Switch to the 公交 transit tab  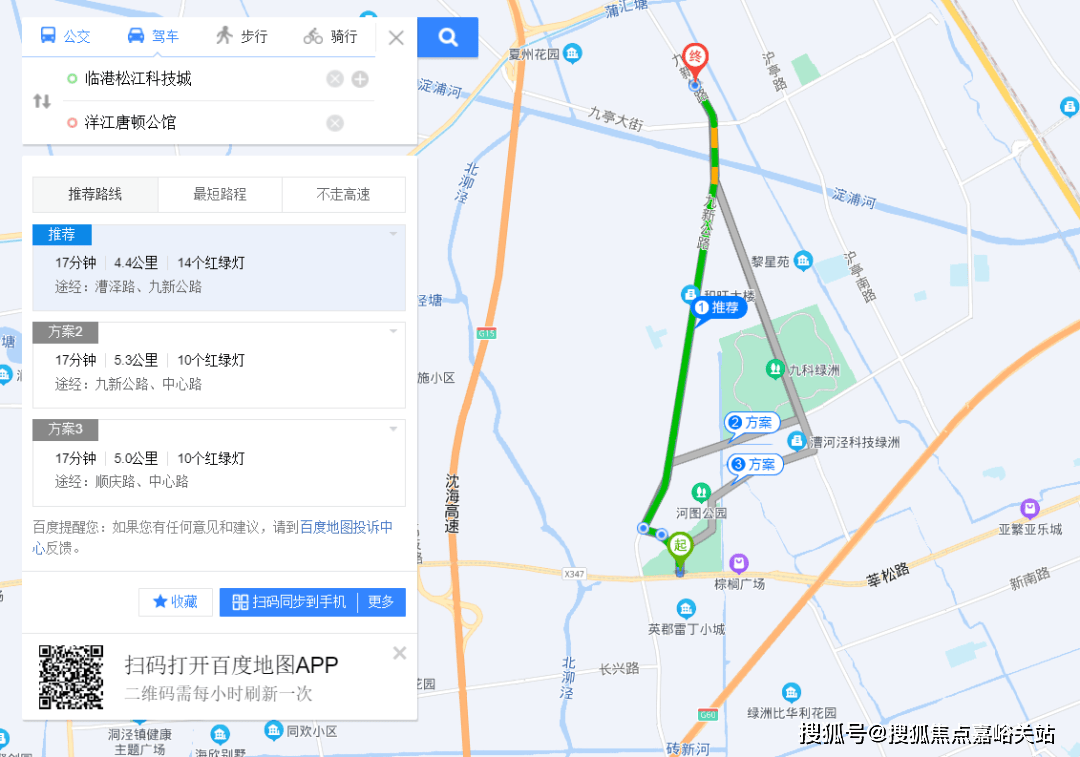[x=65, y=37]
